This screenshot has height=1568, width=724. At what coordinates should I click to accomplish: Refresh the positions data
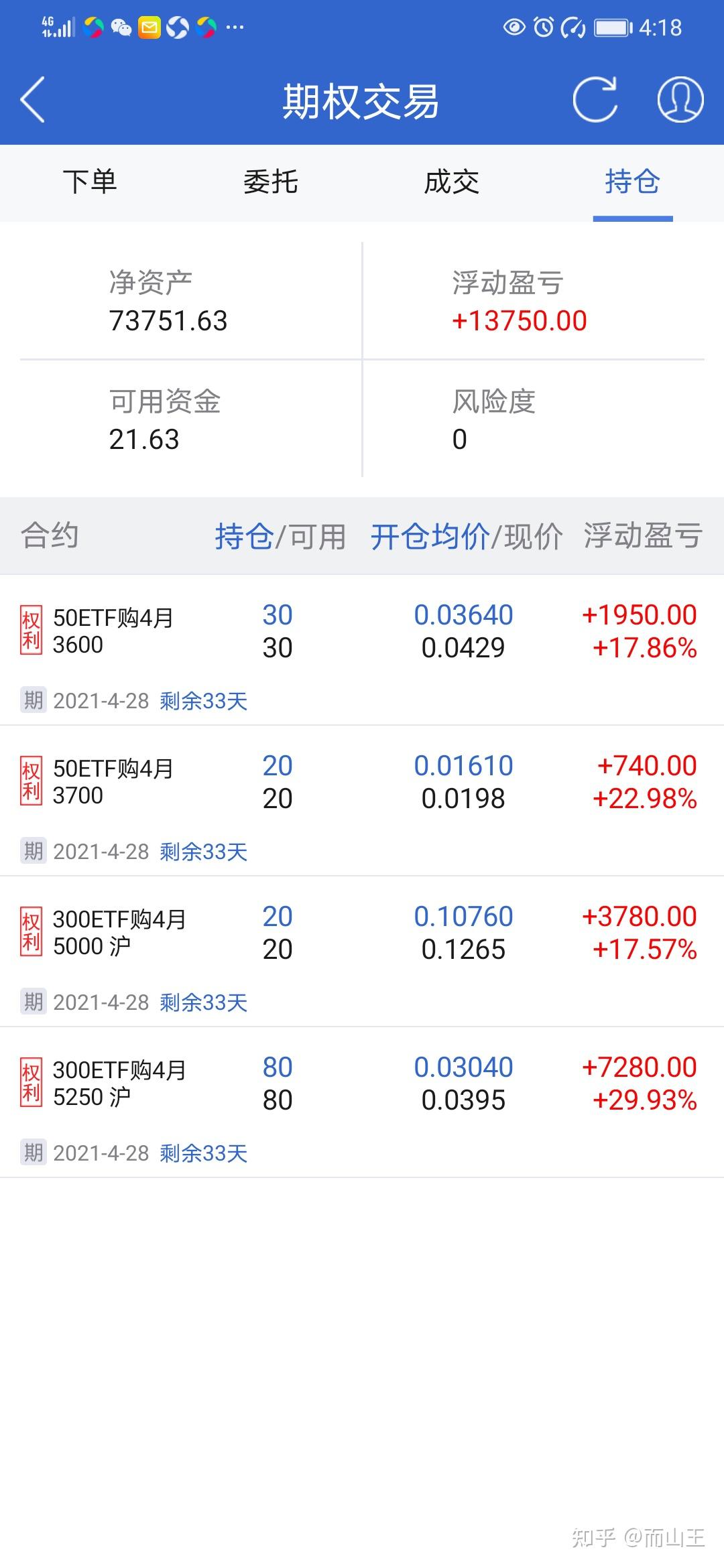click(x=595, y=100)
